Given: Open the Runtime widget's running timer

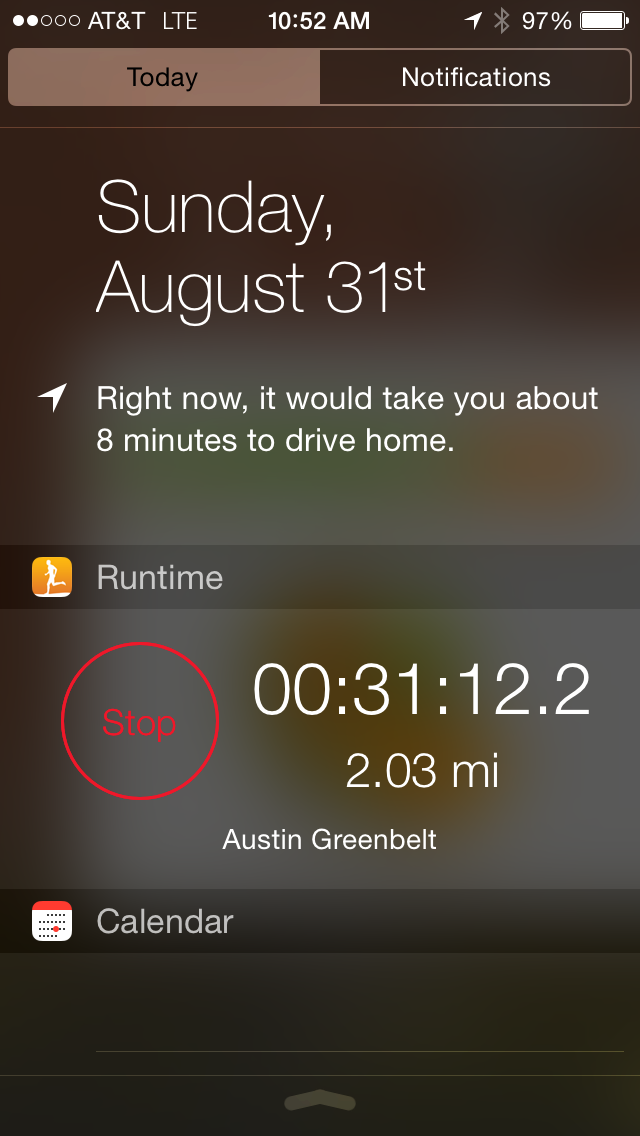Looking at the screenshot, I should (421, 692).
